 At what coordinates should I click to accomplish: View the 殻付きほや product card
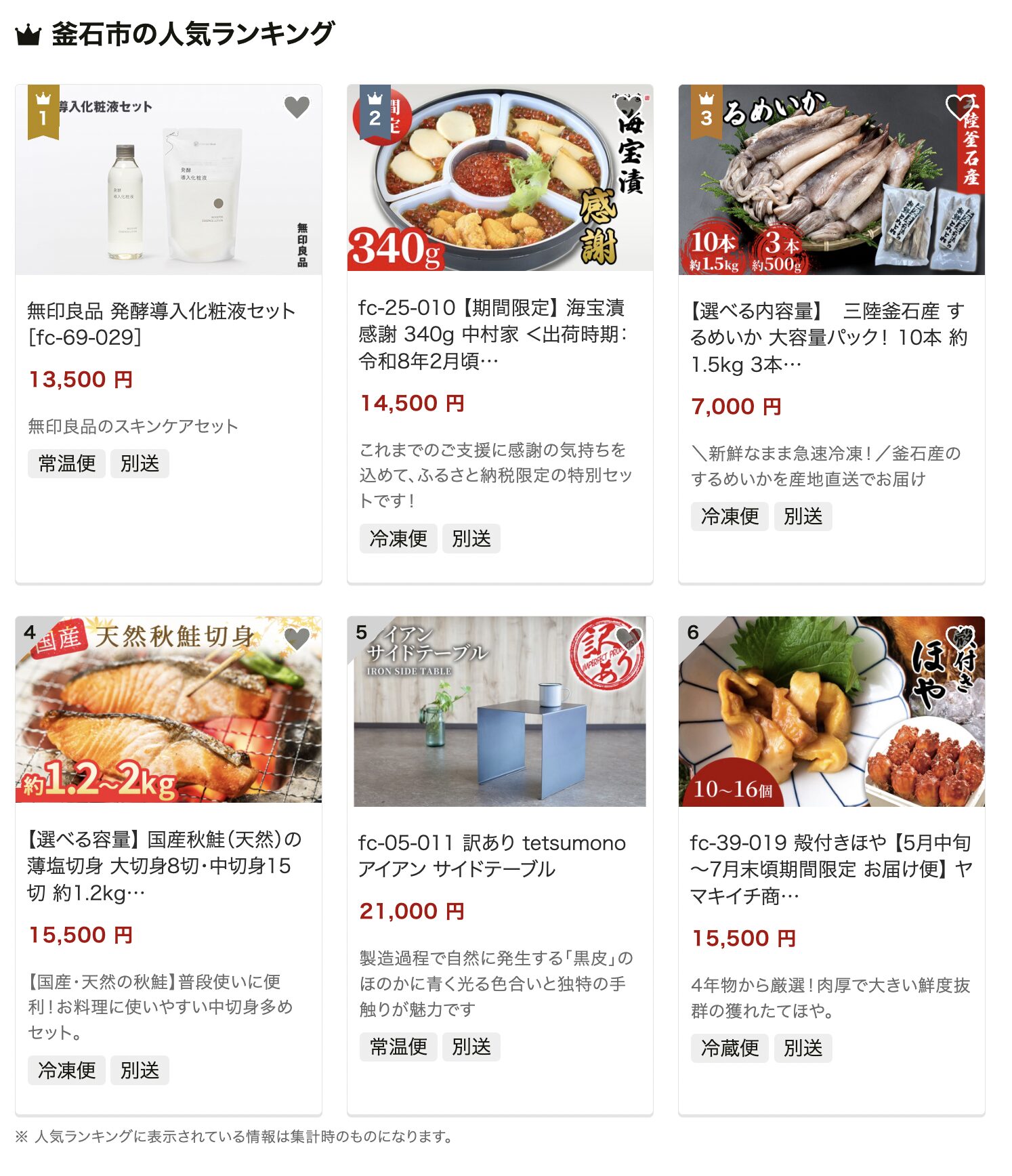(830, 869)
